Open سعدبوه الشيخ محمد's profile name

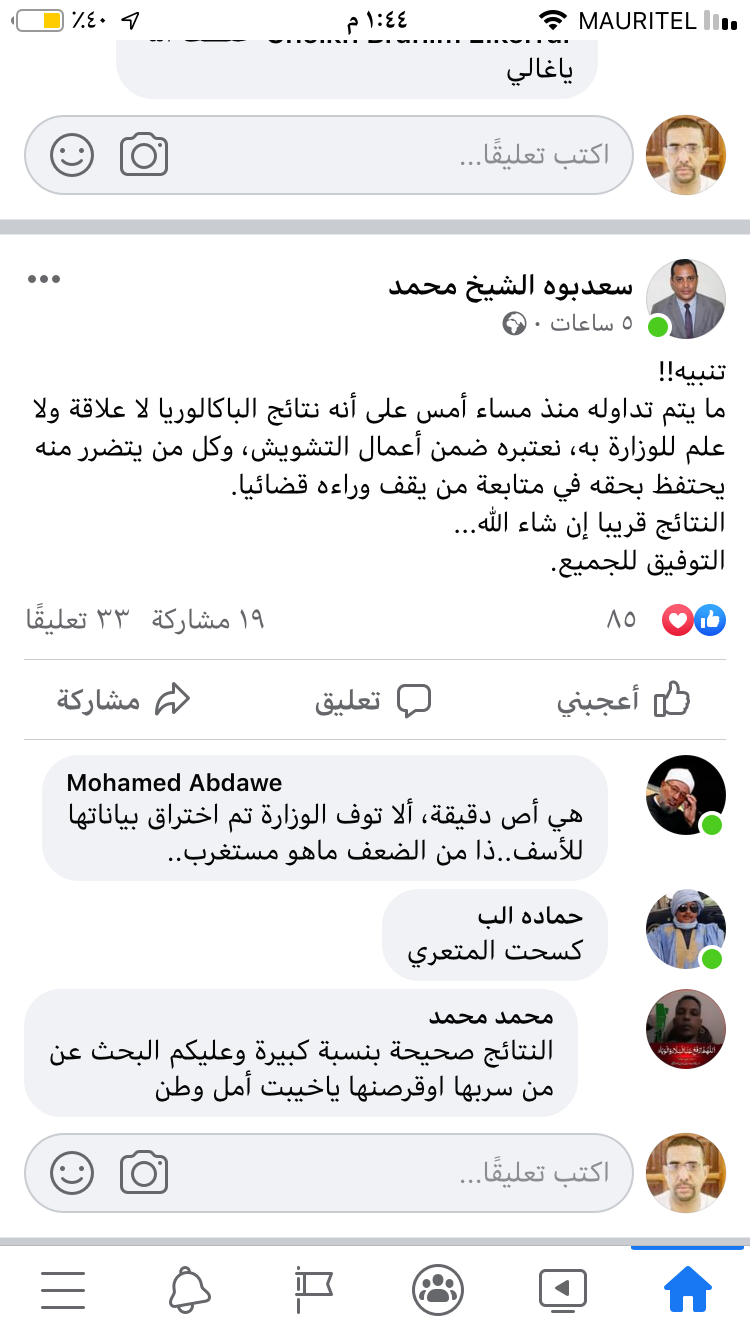(510, 286)
